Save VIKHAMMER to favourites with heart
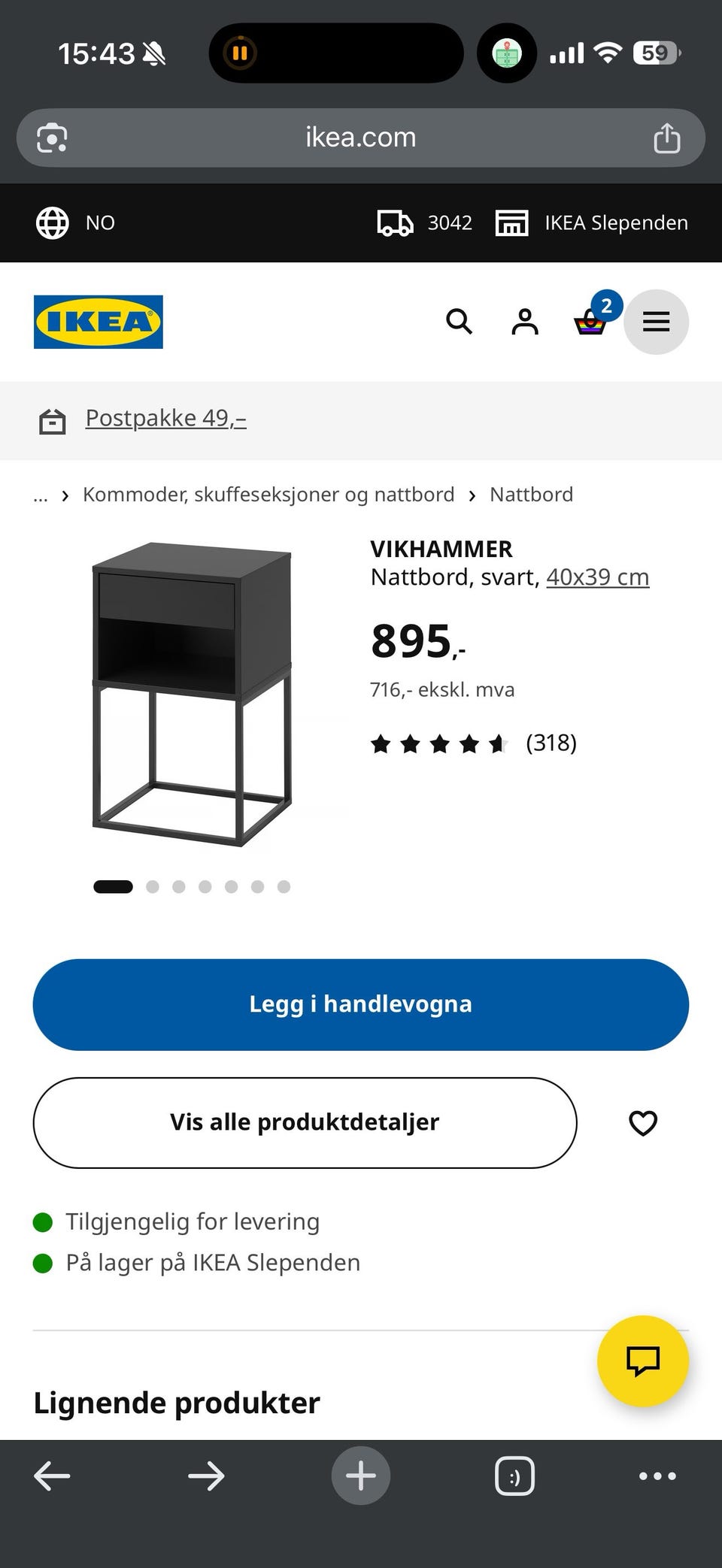Viewport: 722px width, 1568px height. (x=643, y=1122)
